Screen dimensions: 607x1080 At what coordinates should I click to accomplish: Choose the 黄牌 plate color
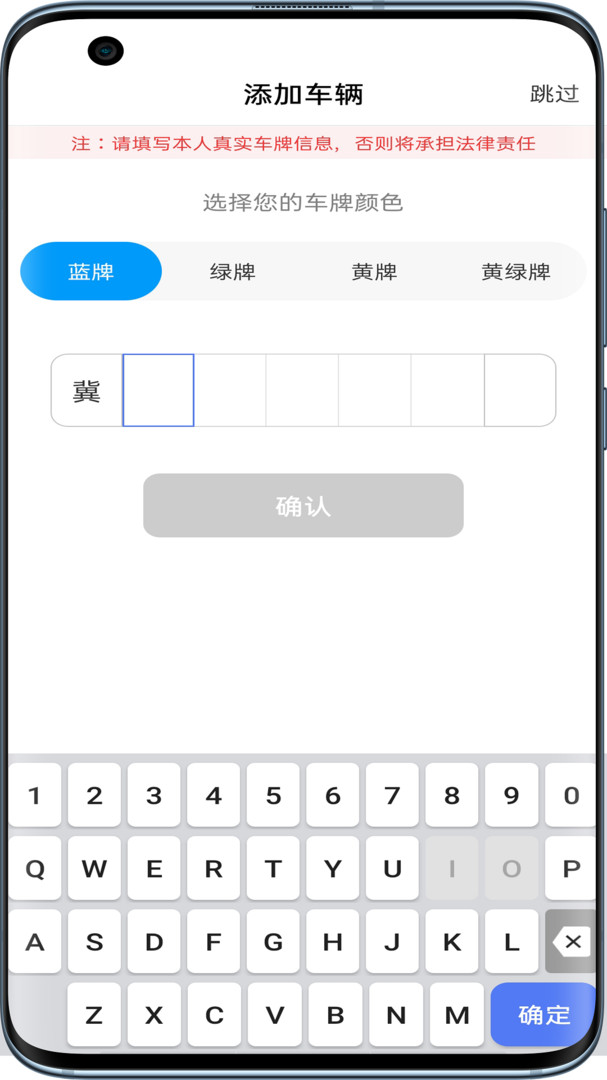tap(374, 271)
